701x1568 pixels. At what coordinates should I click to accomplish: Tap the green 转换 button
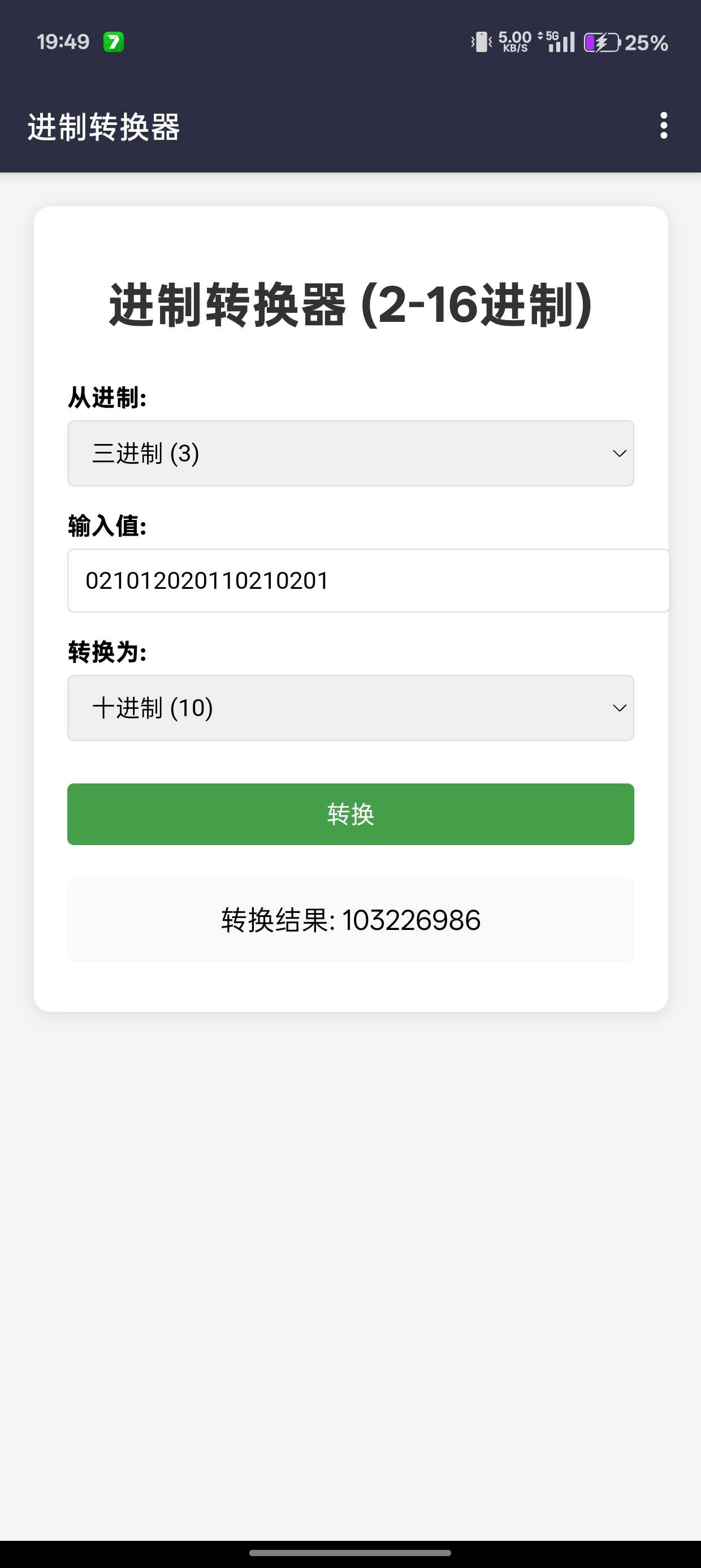[350, 814]
